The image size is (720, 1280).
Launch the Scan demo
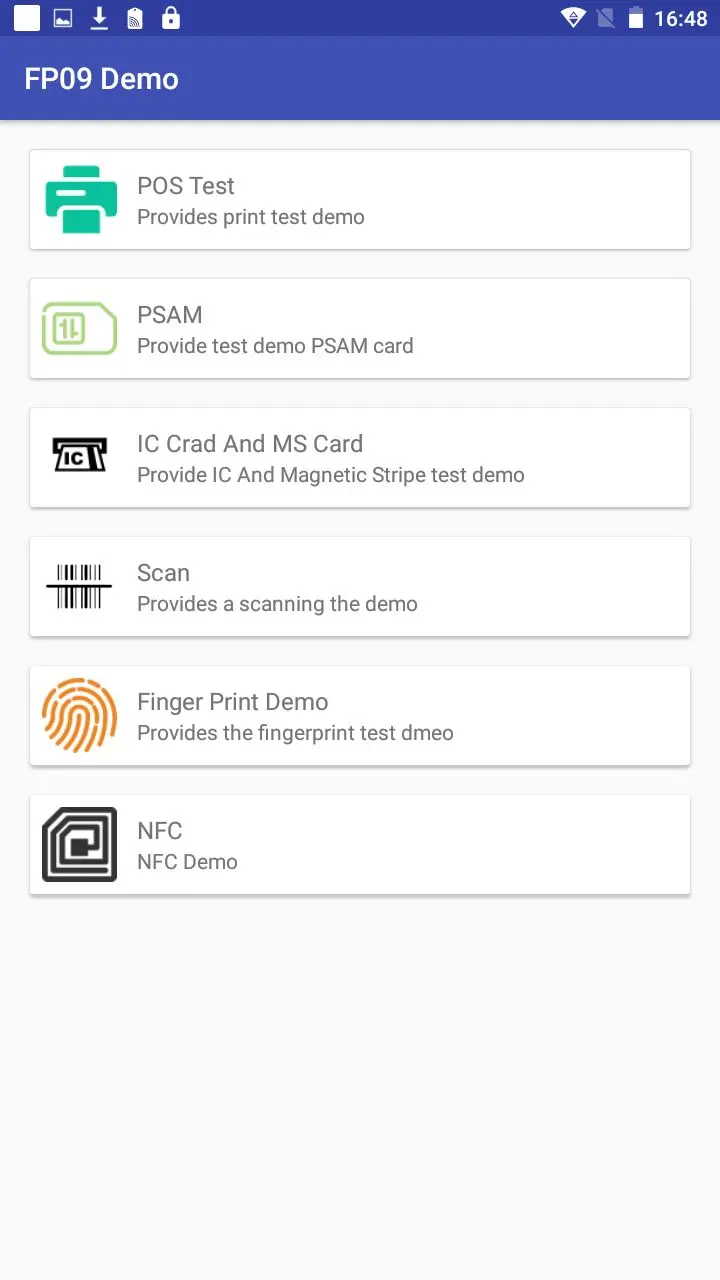coord(359,587)
